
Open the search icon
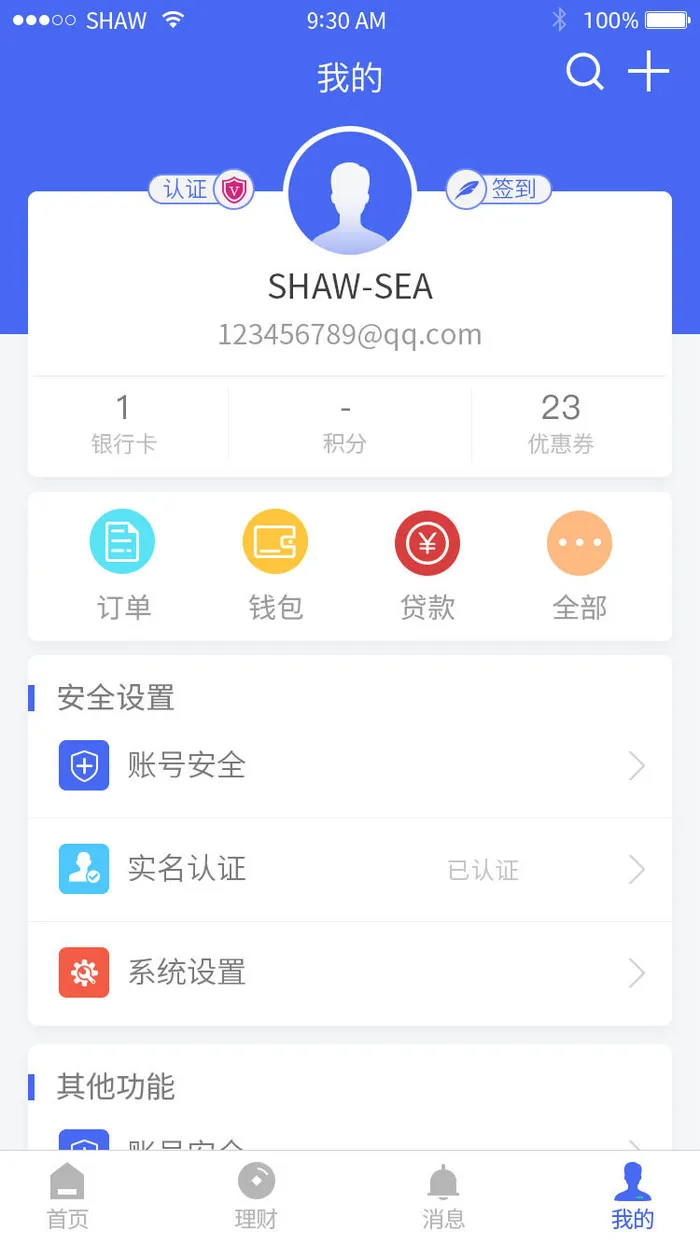(x=584, y=72)
